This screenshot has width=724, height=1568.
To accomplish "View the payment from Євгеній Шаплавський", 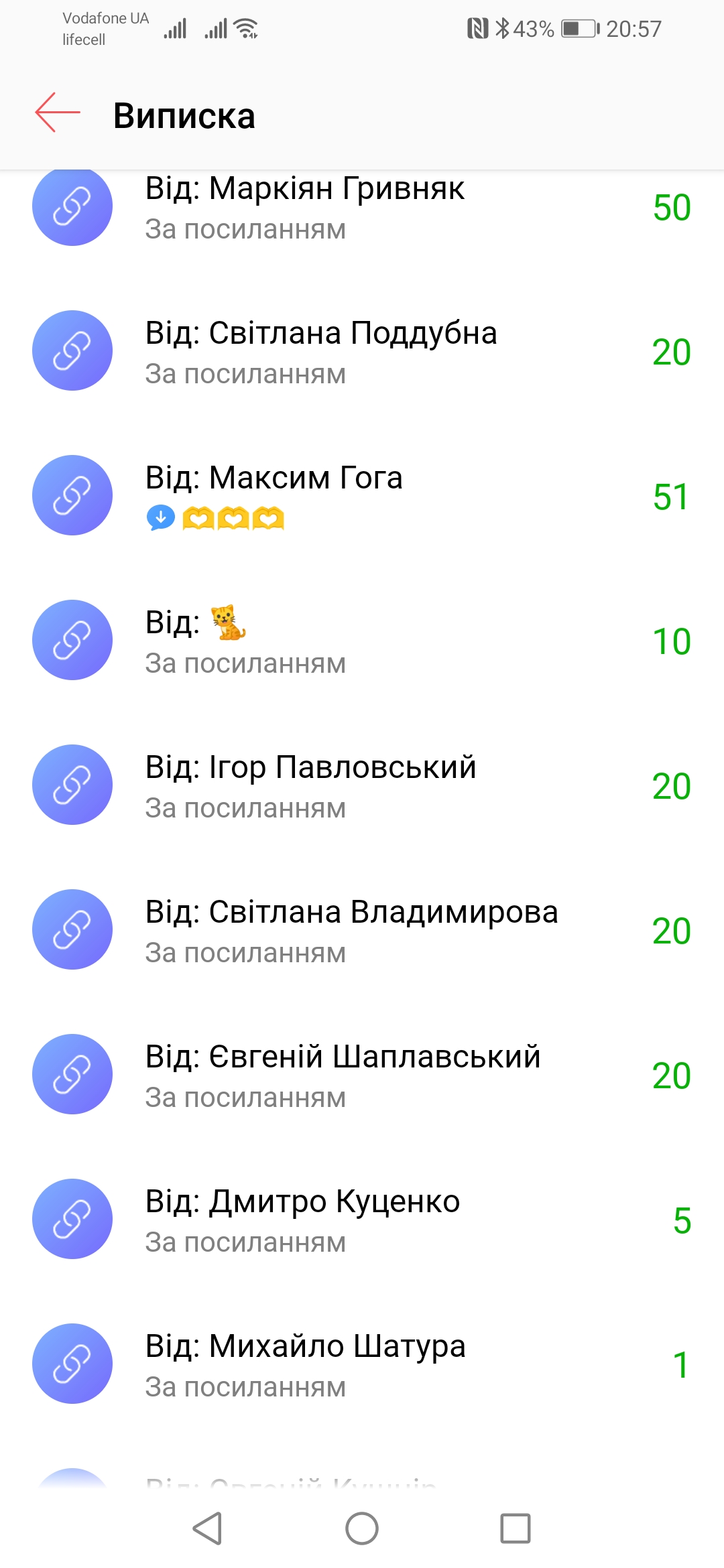I will [362, 1074].
